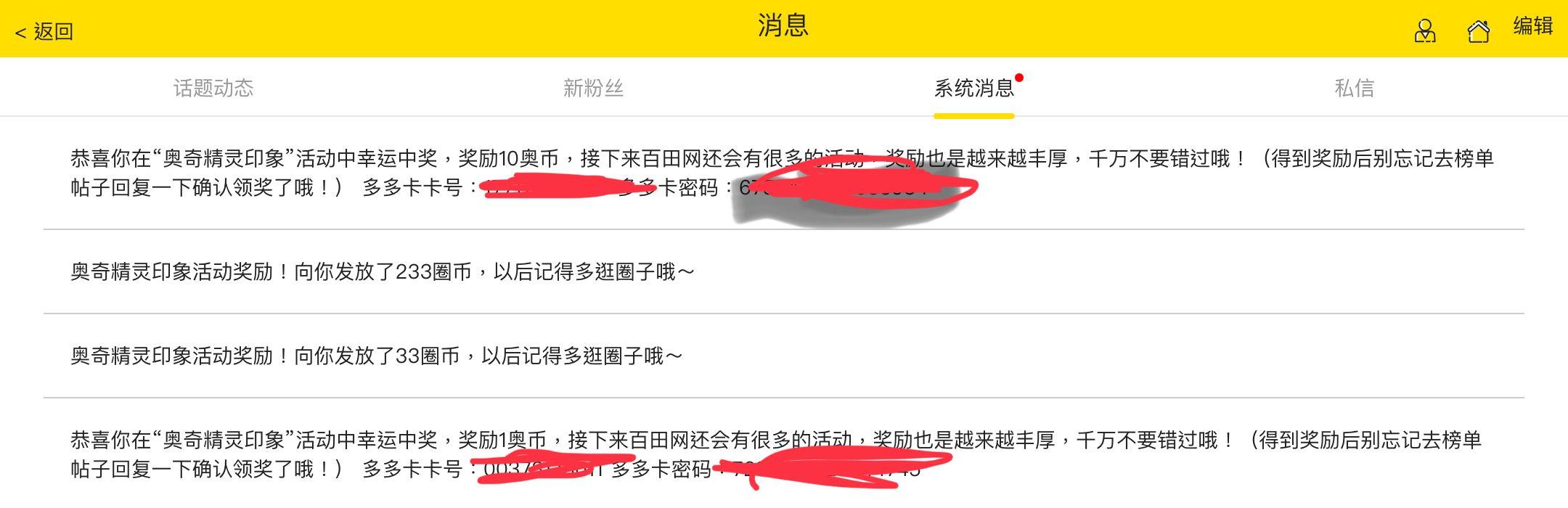Switch to the 新粉丝 tab
This screenshot has height=508, width=1568.
tap(593, 89)
